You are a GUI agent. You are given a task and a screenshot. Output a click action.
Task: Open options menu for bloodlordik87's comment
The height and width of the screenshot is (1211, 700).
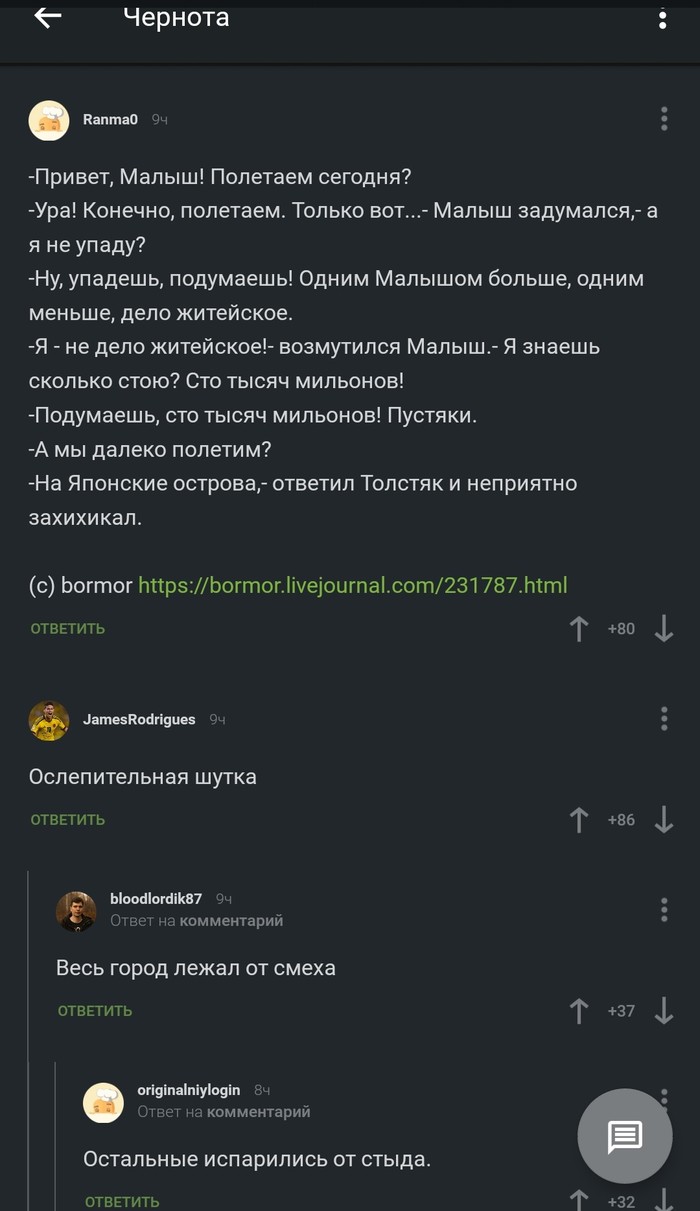coord(664,910)
